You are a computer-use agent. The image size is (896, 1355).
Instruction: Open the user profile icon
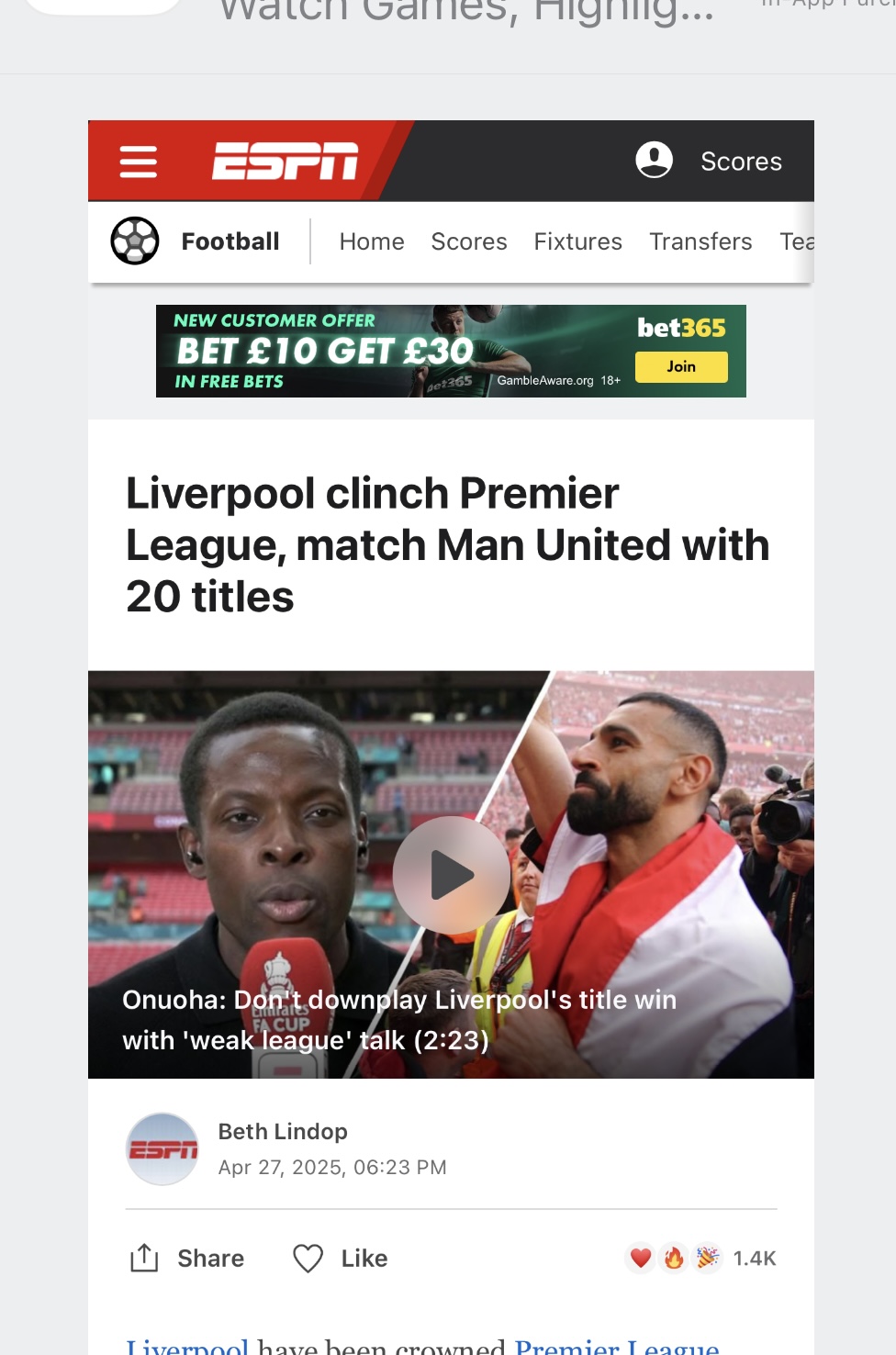[655, 161]
